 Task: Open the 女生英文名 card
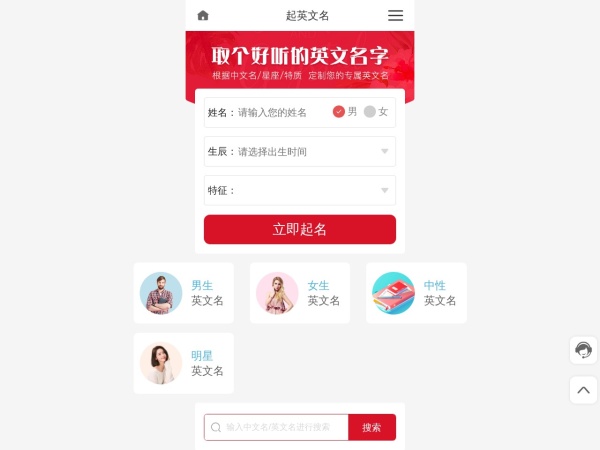299,293
